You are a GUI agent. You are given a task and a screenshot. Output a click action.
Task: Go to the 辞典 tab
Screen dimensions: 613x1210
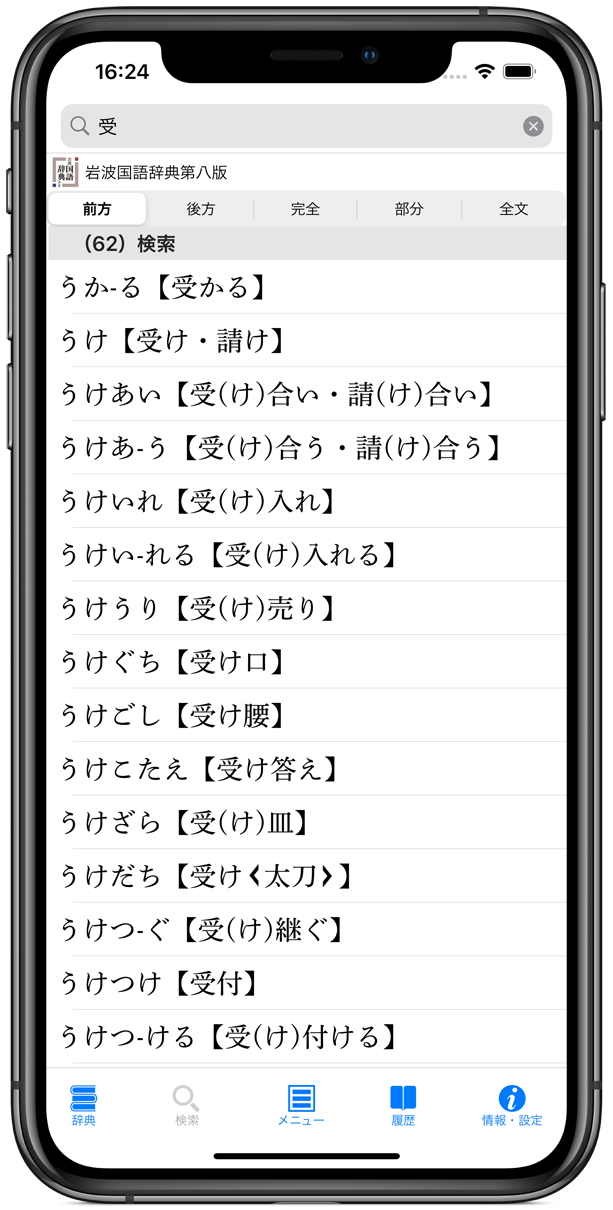[x=84, y=1104]
